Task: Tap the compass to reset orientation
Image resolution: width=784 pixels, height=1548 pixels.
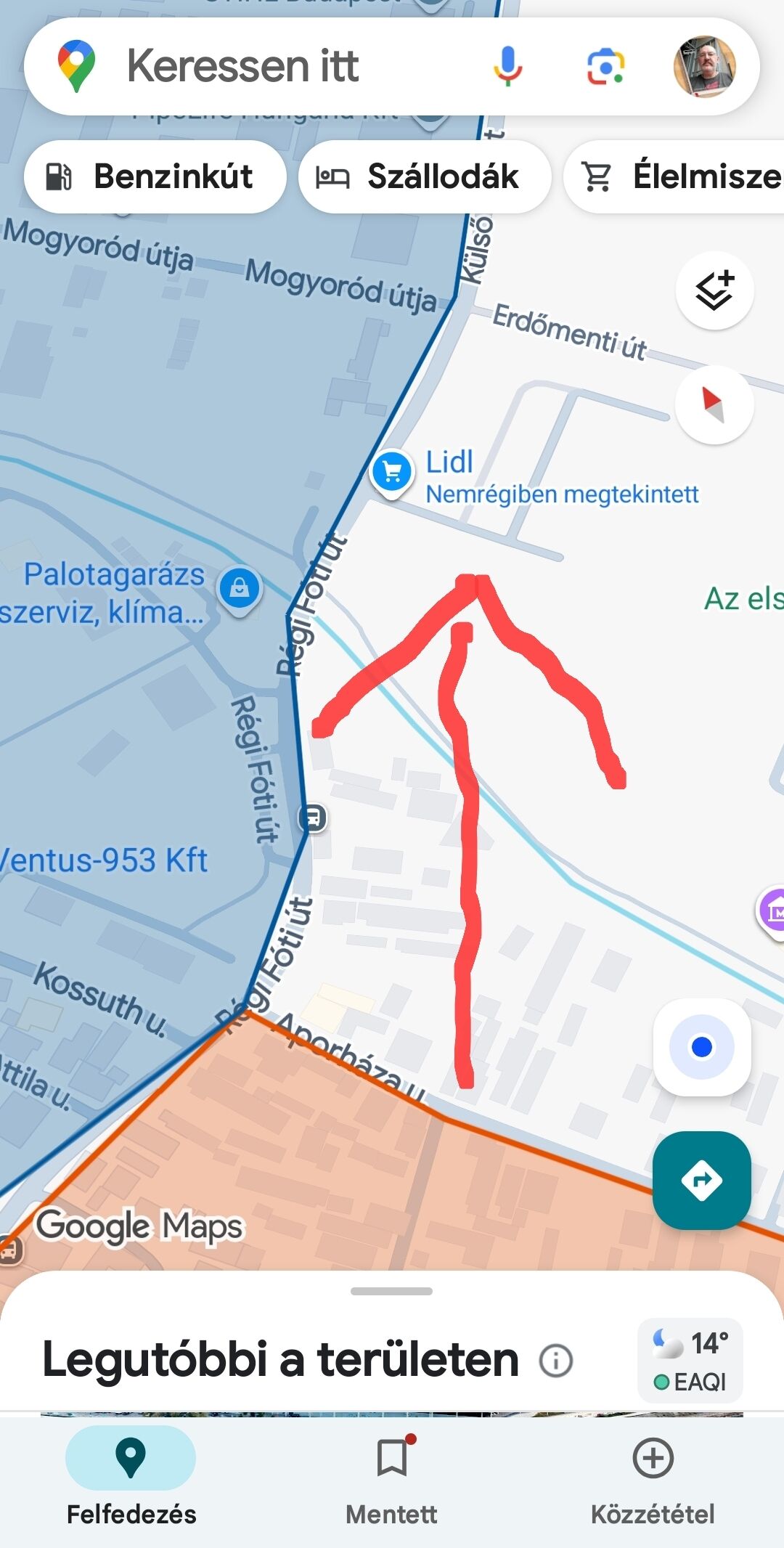Action: pos(714,404)
